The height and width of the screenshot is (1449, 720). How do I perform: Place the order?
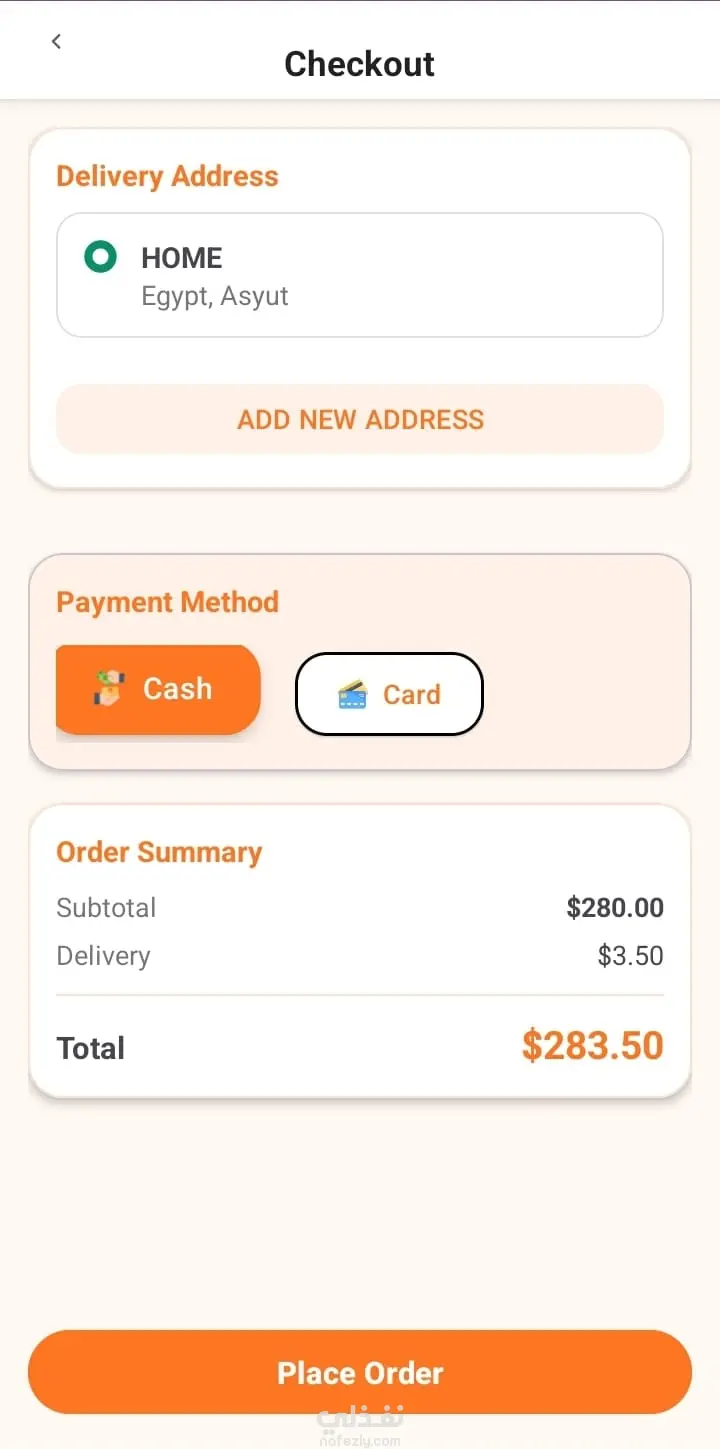[360, 1372]
